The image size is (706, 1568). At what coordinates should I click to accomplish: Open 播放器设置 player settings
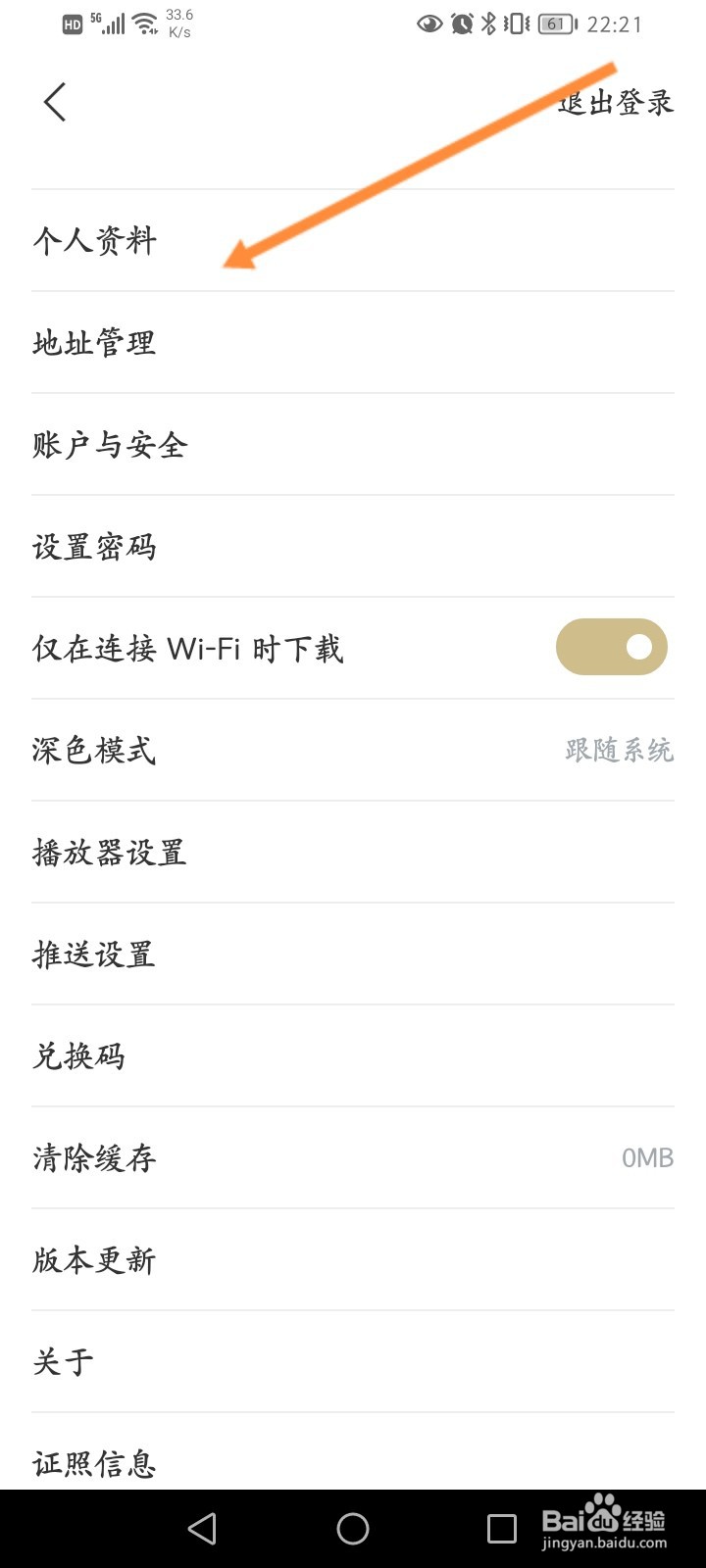(353, 852)
